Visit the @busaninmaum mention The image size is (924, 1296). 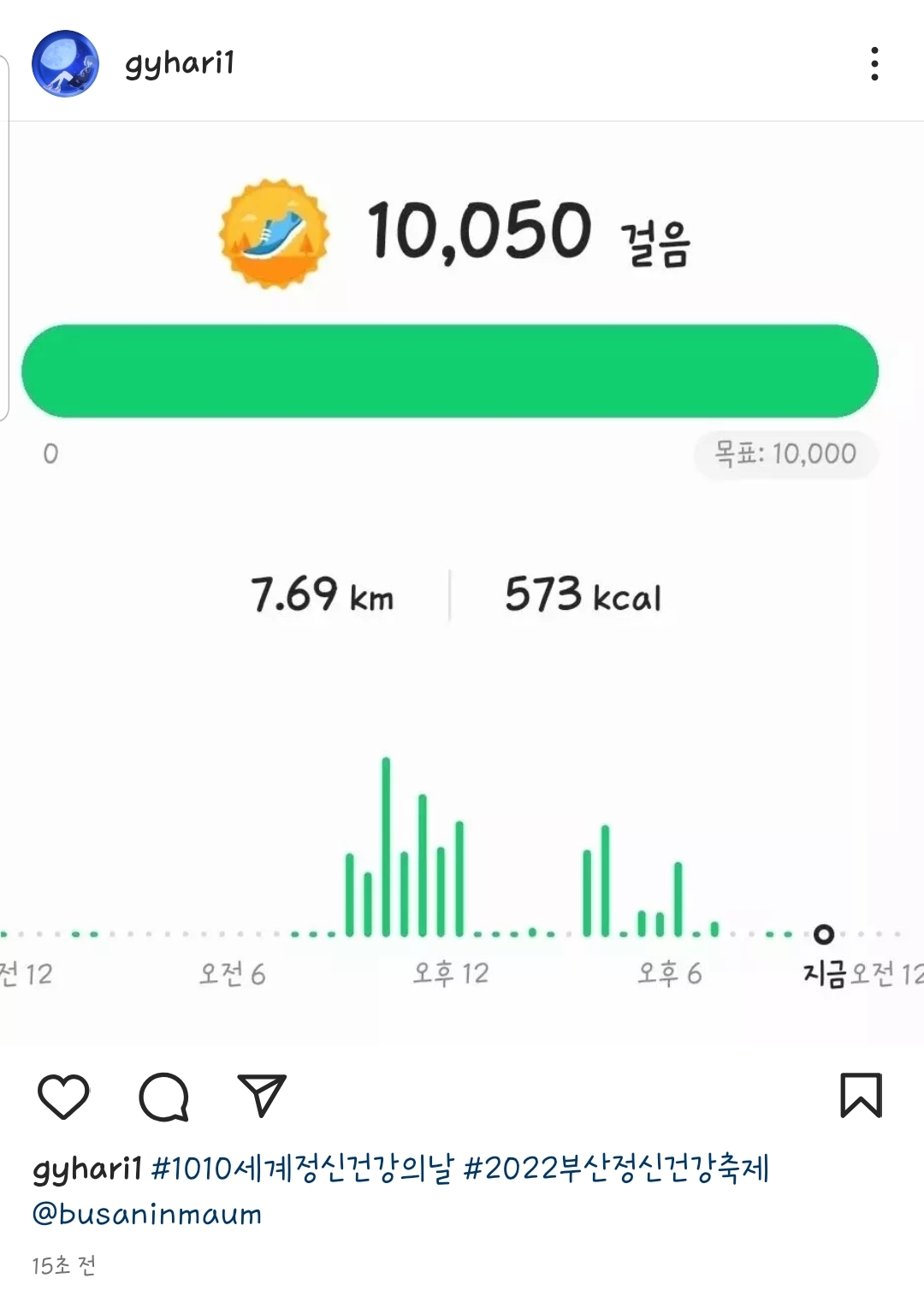click(147, 1215)
